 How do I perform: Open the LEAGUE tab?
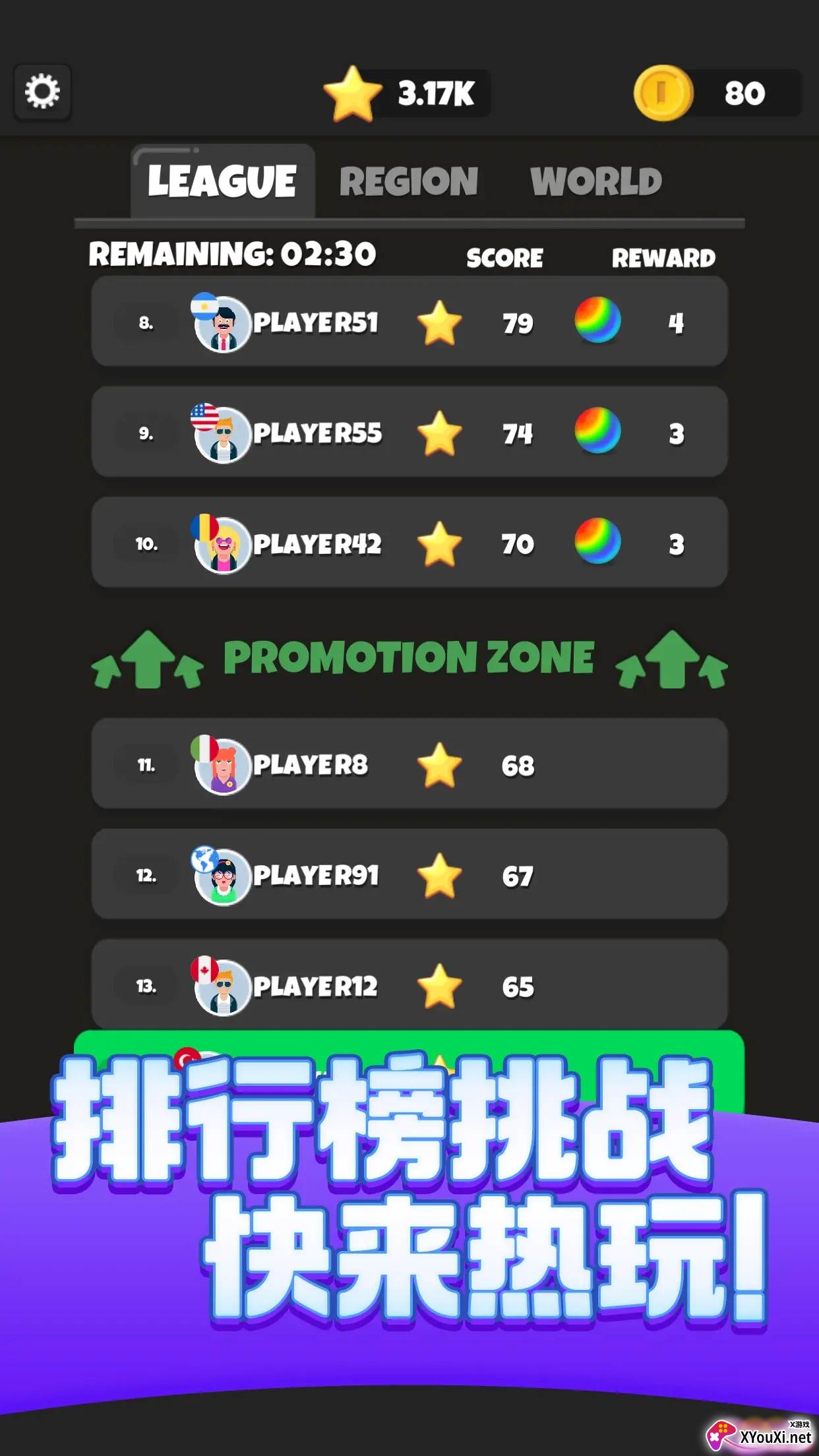(x=223, y=178)
